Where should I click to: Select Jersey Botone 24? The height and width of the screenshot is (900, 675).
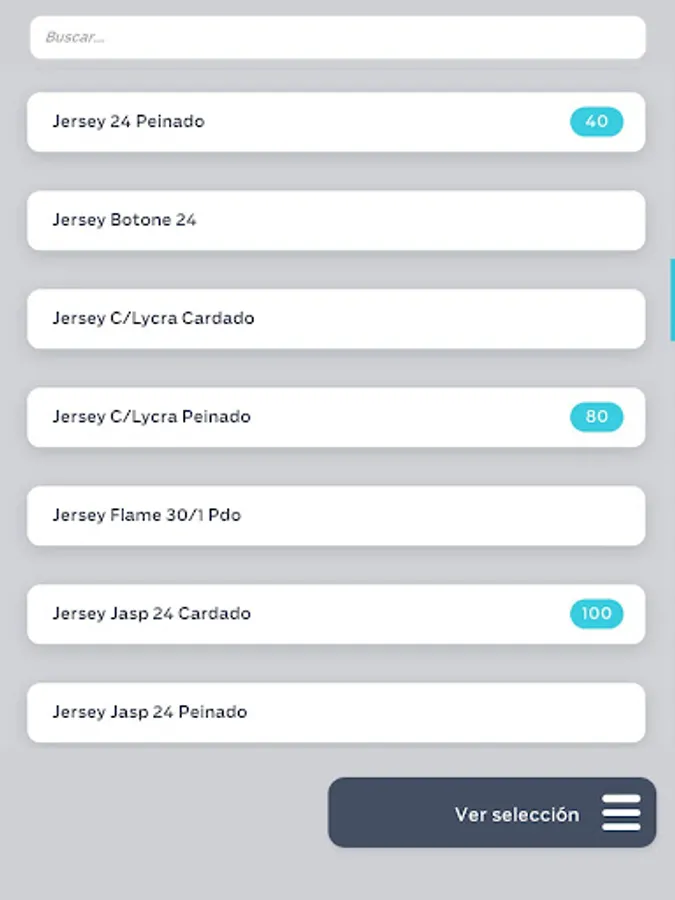coord(336,220)
